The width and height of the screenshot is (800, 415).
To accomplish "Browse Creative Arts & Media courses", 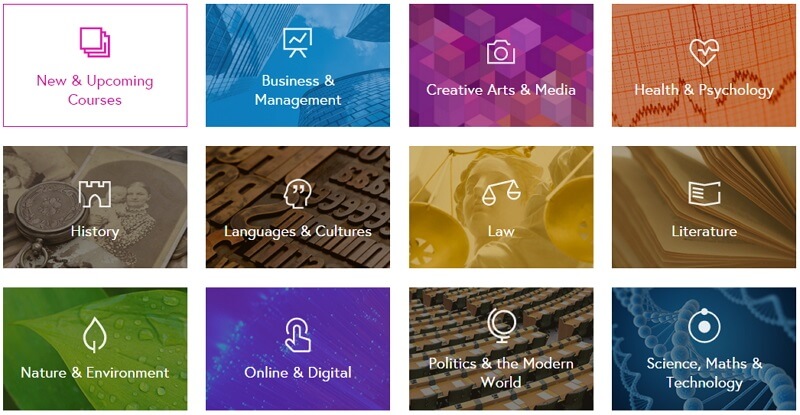I will click(501, 66).
